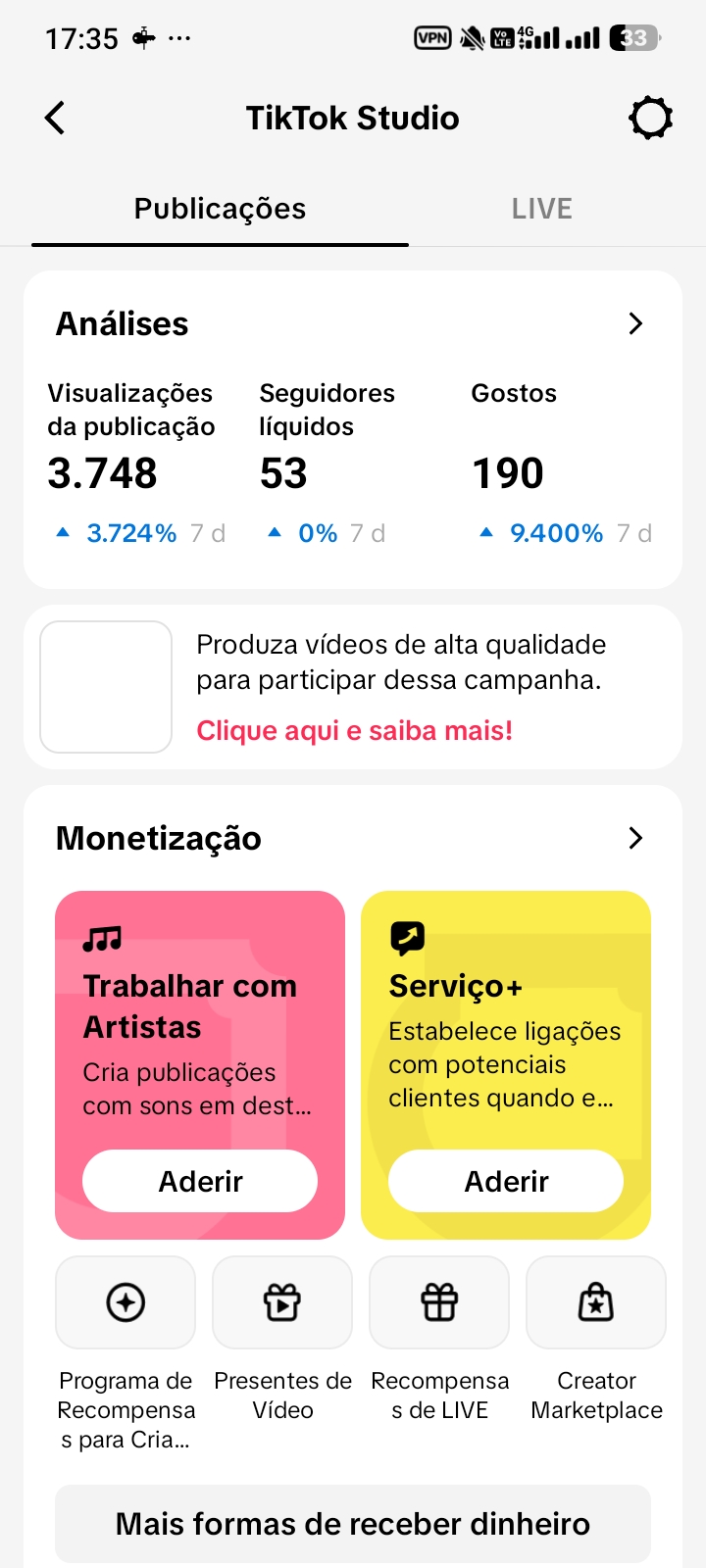706x1568 pixels.
Task: Open Creator Marketplace
Action: point(596,1341)
